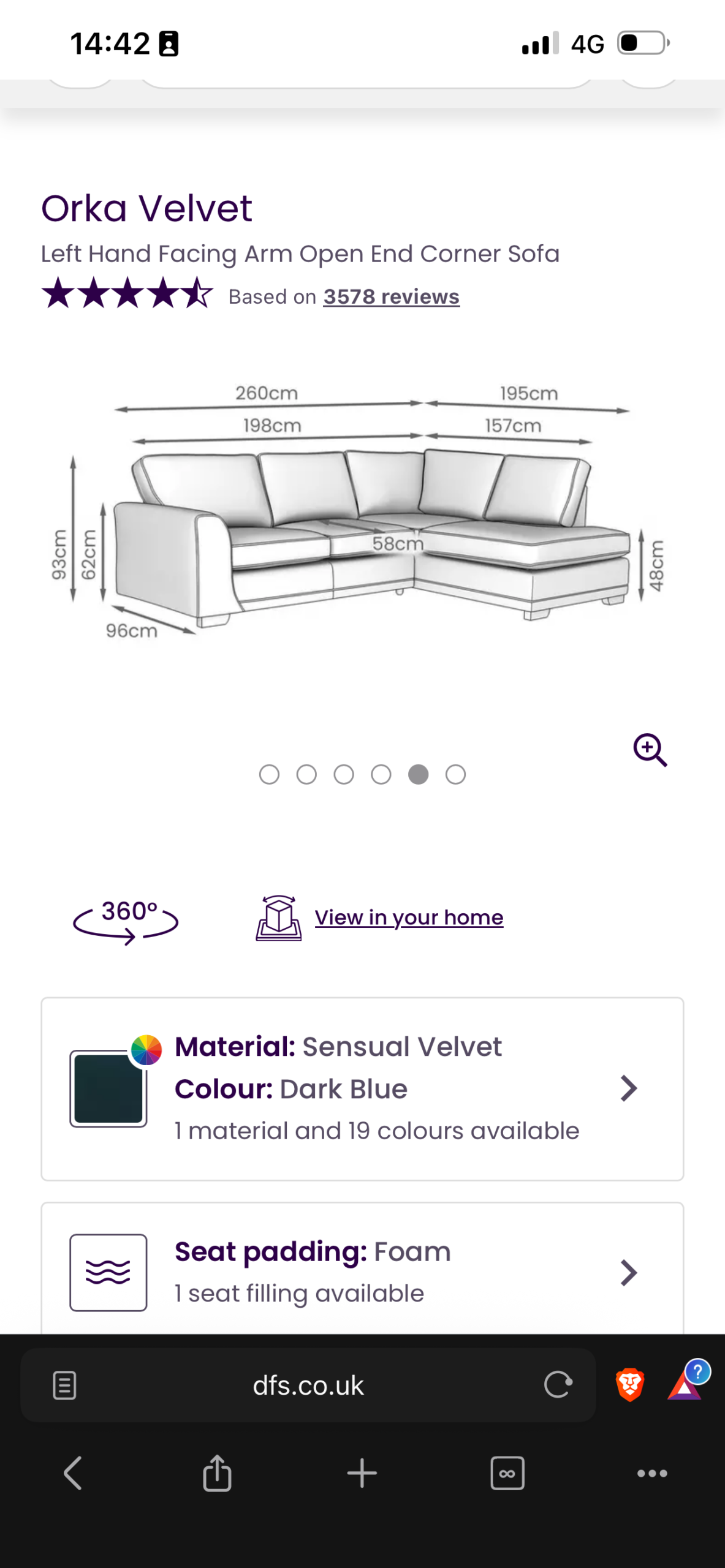Share this page
Screen dimensions: 725x1568
(217, 1473)
